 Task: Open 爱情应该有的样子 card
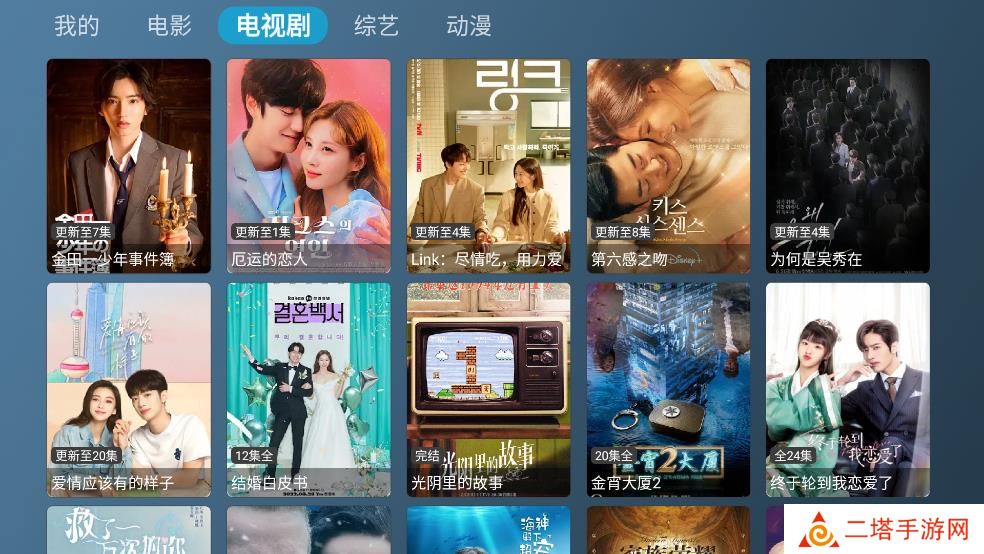(129, 390)
